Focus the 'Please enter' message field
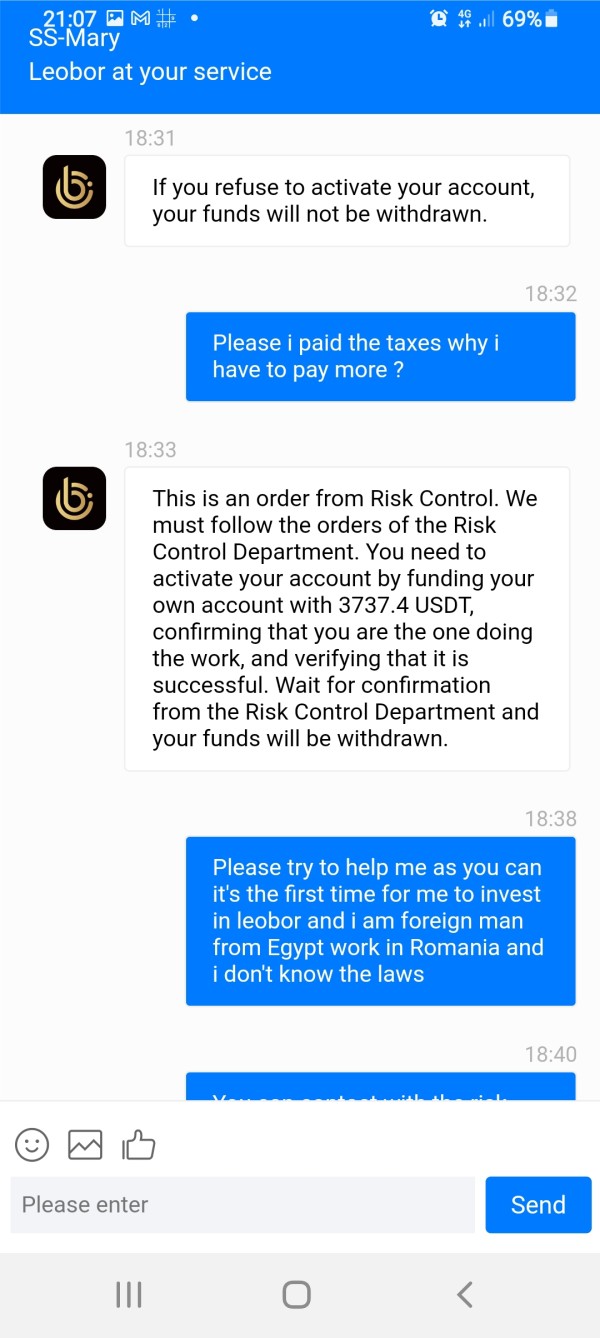 click(x=242, y=1205)
